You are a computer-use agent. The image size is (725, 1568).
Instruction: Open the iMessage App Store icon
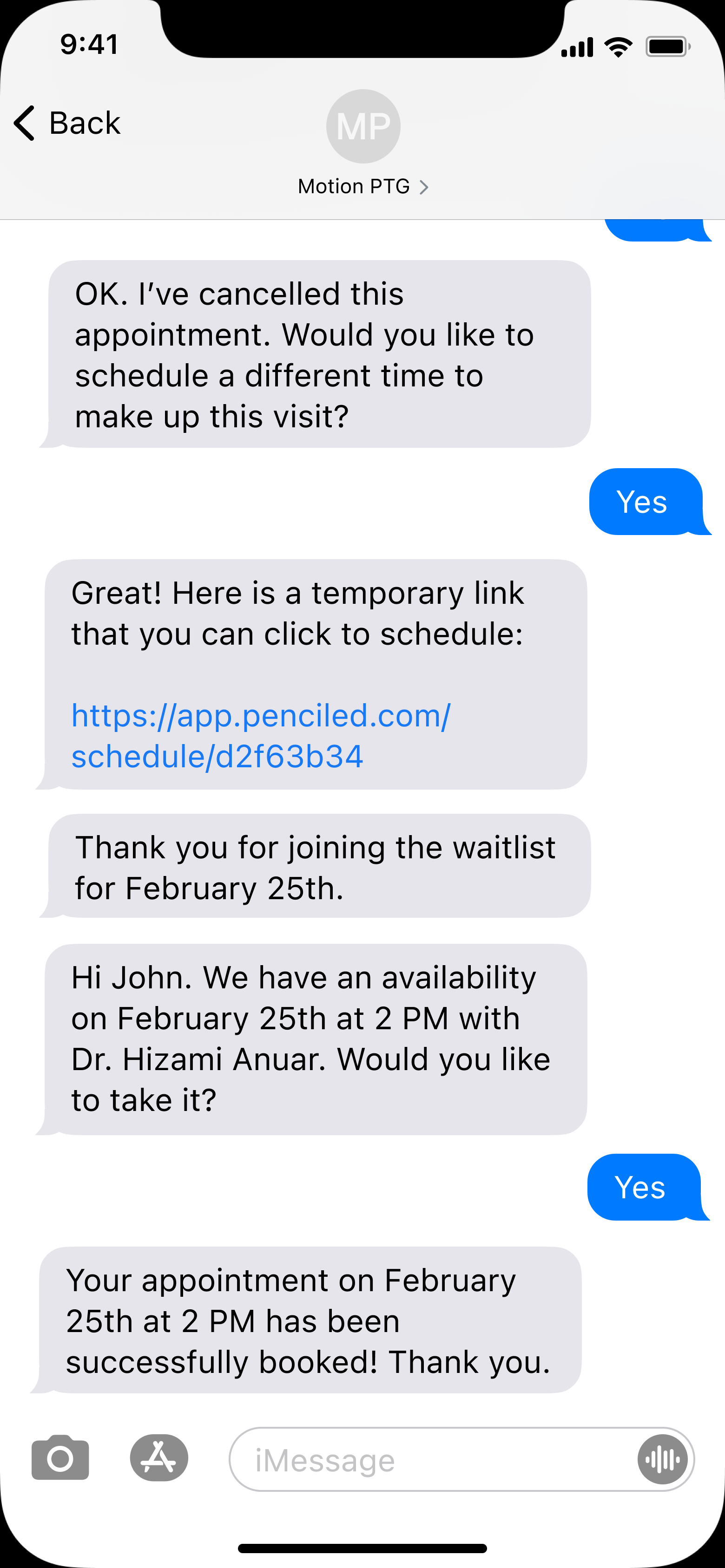pyautogui.click(x=159, y=1458)
